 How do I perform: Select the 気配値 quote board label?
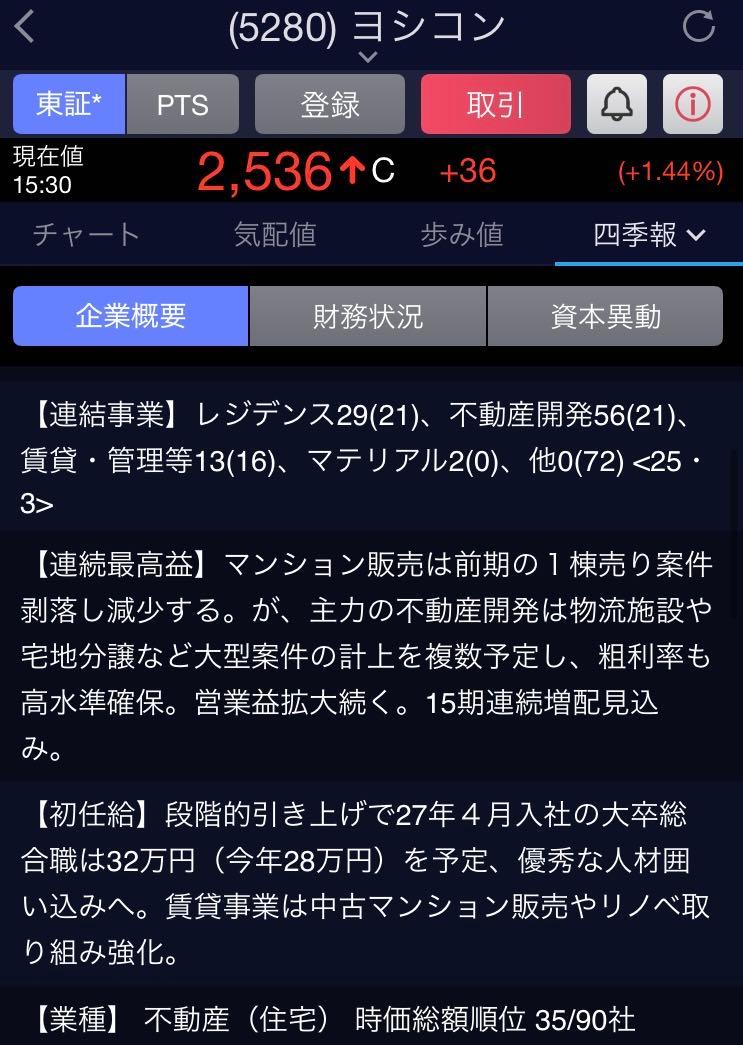[x=275, y=235]
